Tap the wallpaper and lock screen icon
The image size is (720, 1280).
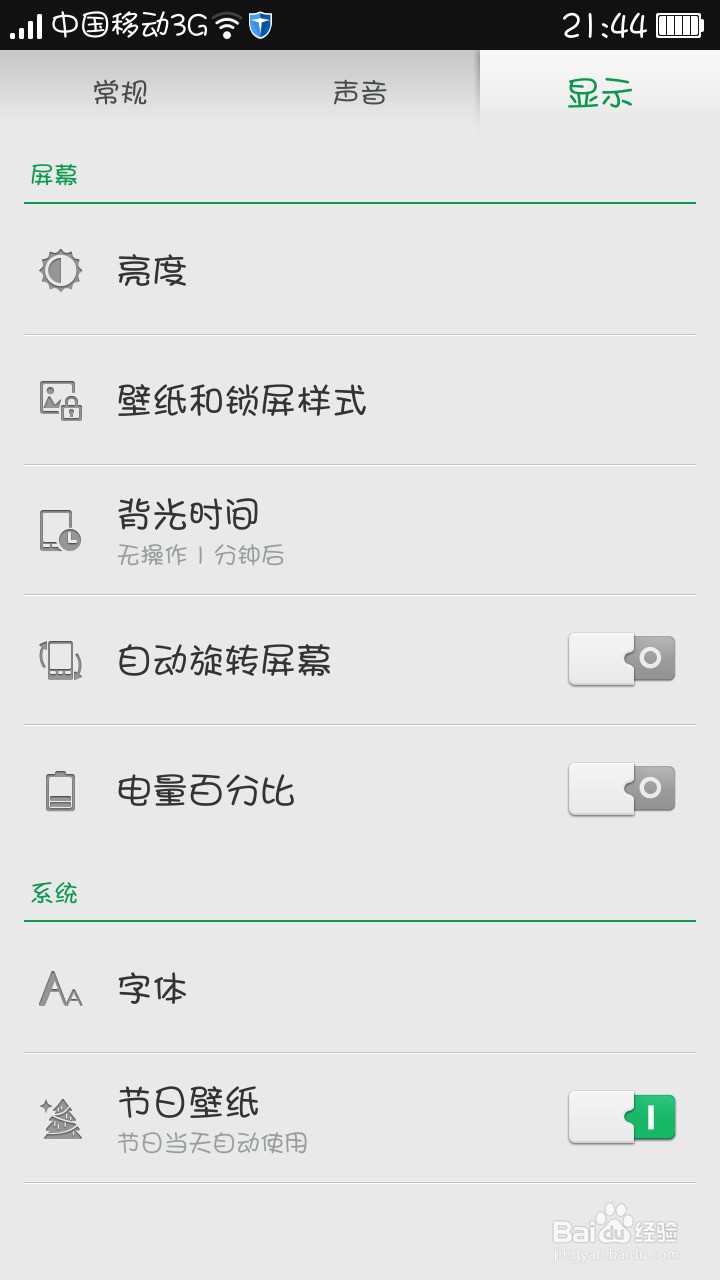tap(60, 398)
